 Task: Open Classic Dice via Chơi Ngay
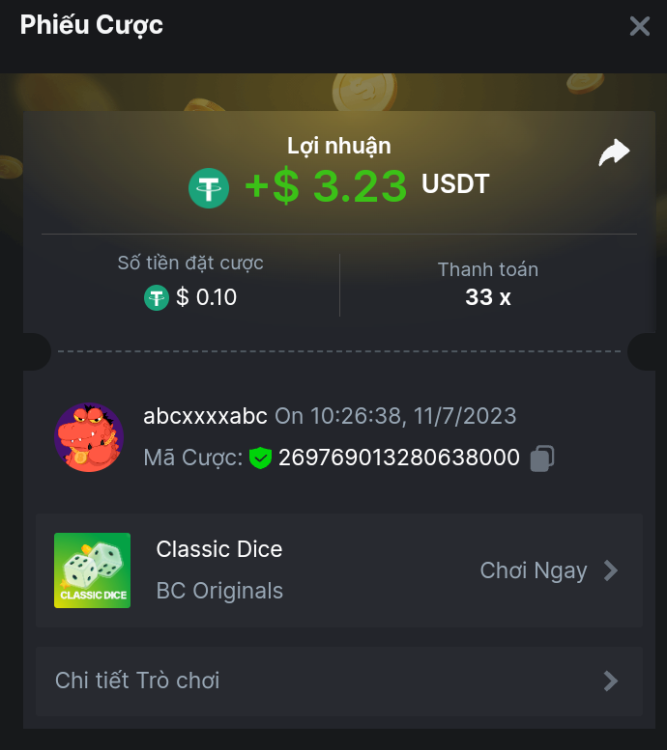(x=548, y=571)
